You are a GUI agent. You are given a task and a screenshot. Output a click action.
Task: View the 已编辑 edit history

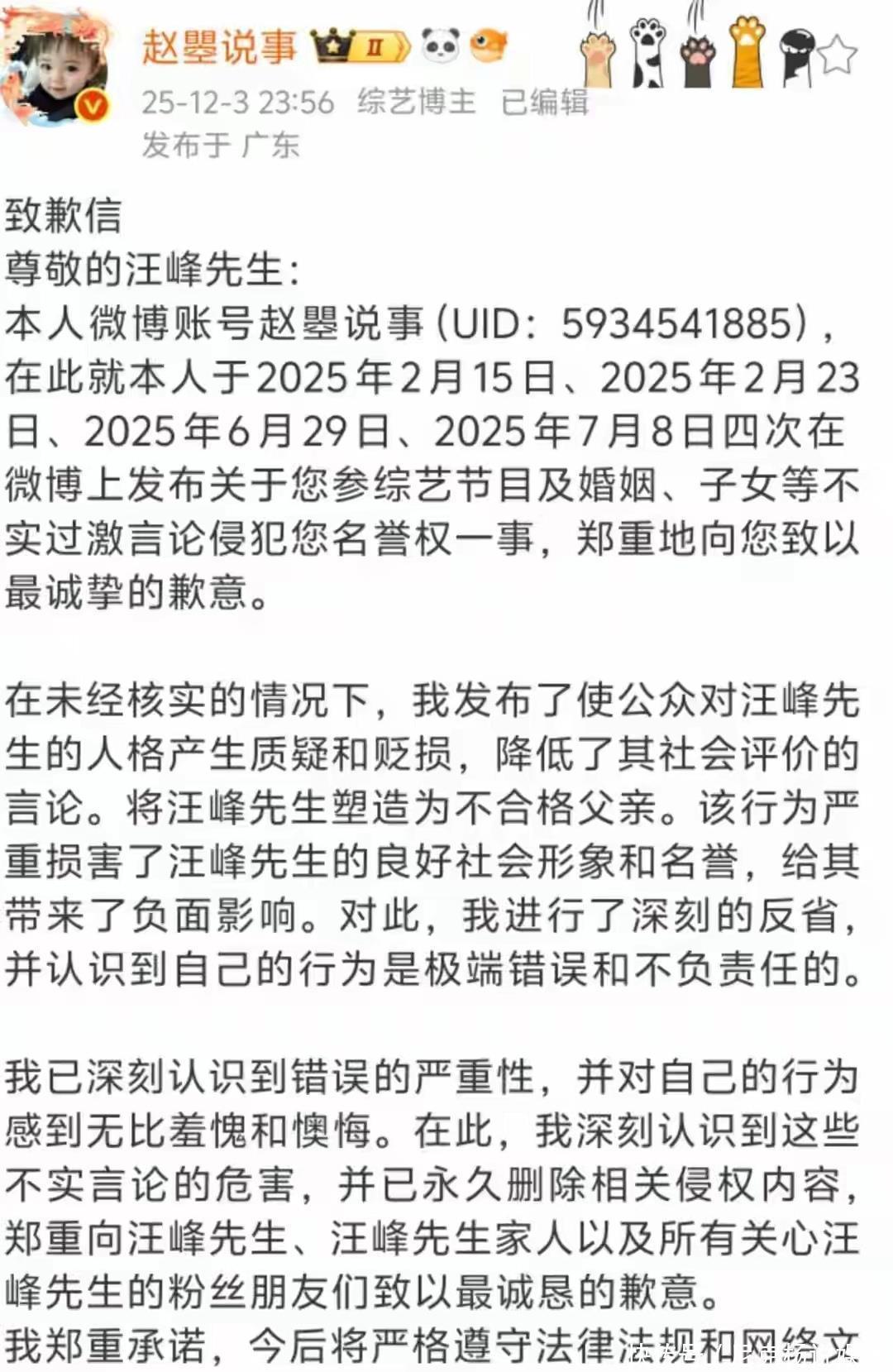coord(544,102)
